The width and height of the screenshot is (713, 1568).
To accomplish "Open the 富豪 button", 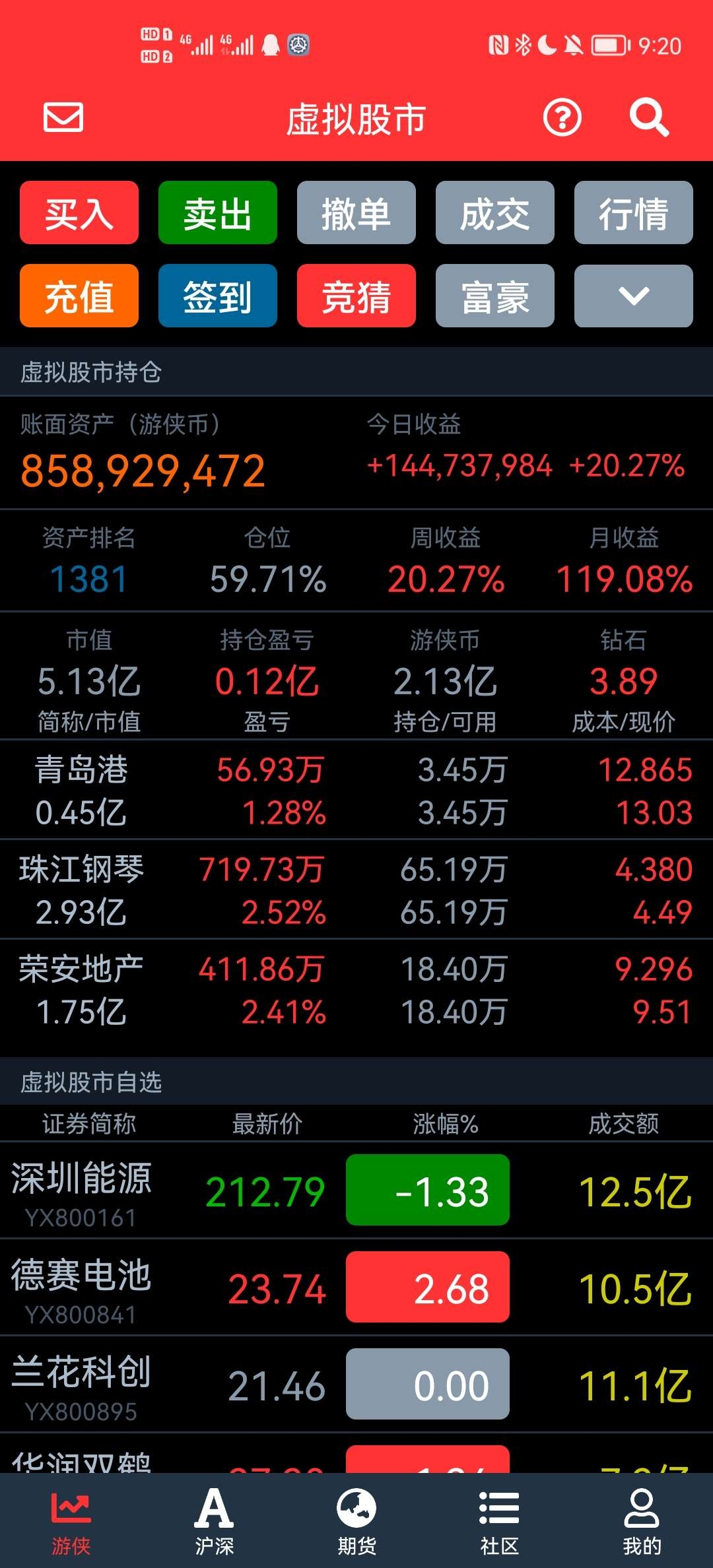I will click(x=495, y=296).
